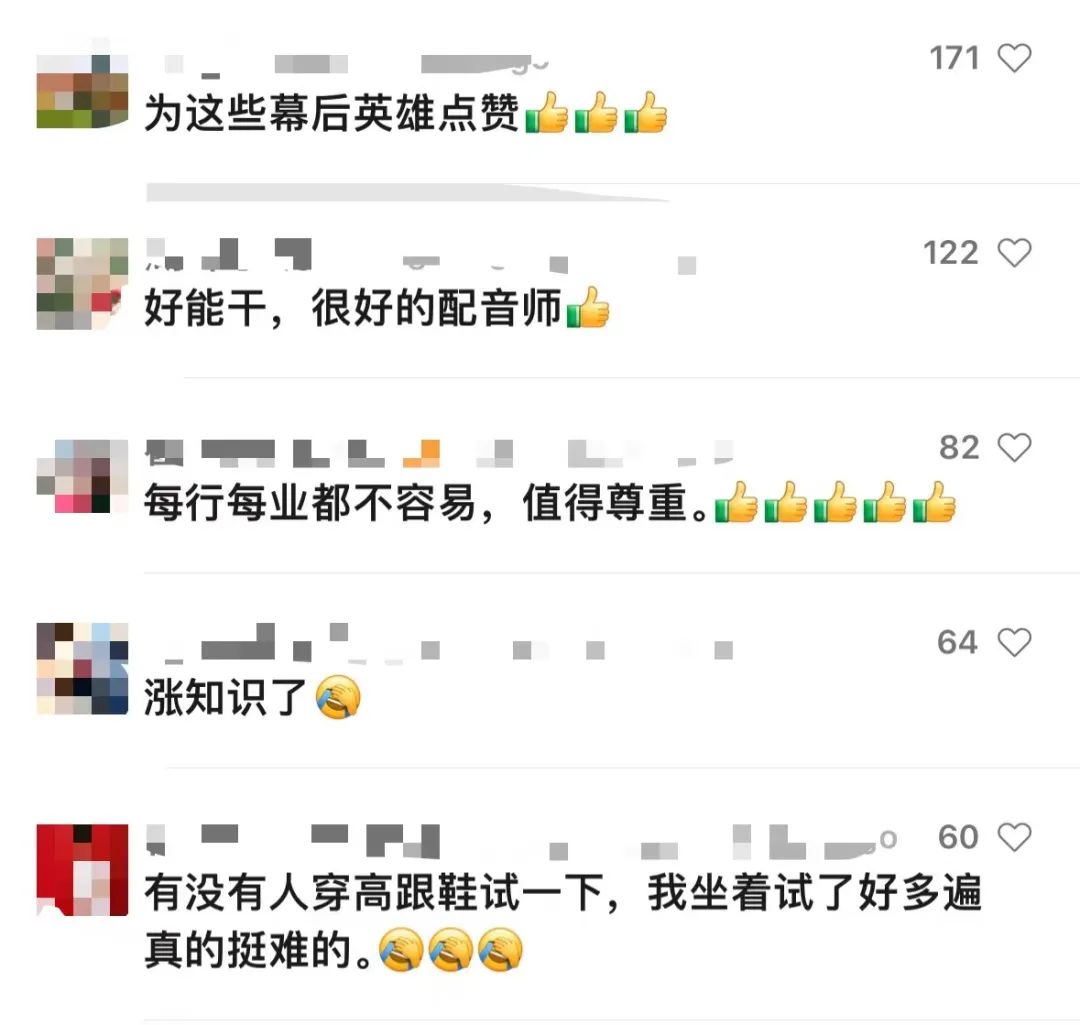Open the avatar next to "涨知识了"
The height and width of the screenshot is (1025, 1080).
[82, 668]
